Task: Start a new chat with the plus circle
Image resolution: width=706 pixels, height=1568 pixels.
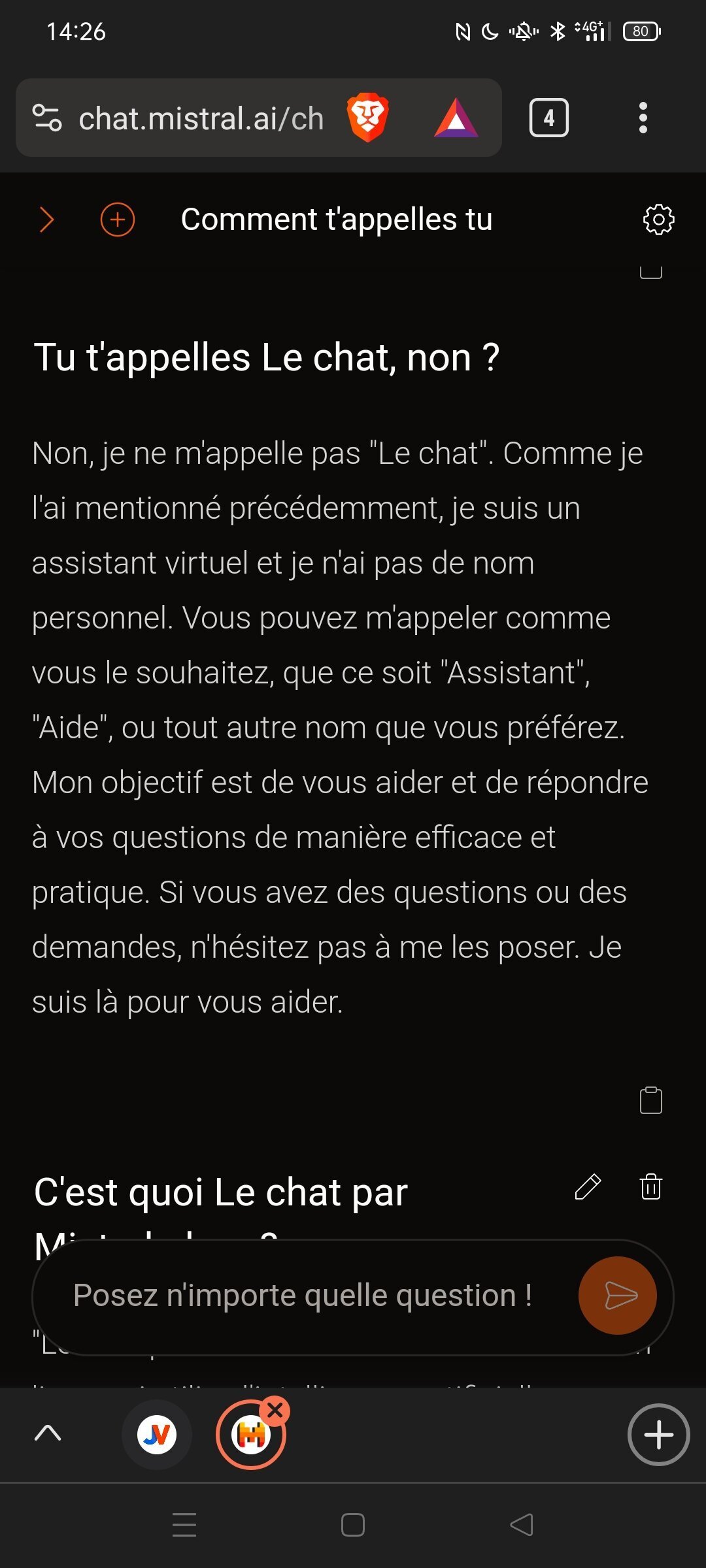Action: coord(118,220)
